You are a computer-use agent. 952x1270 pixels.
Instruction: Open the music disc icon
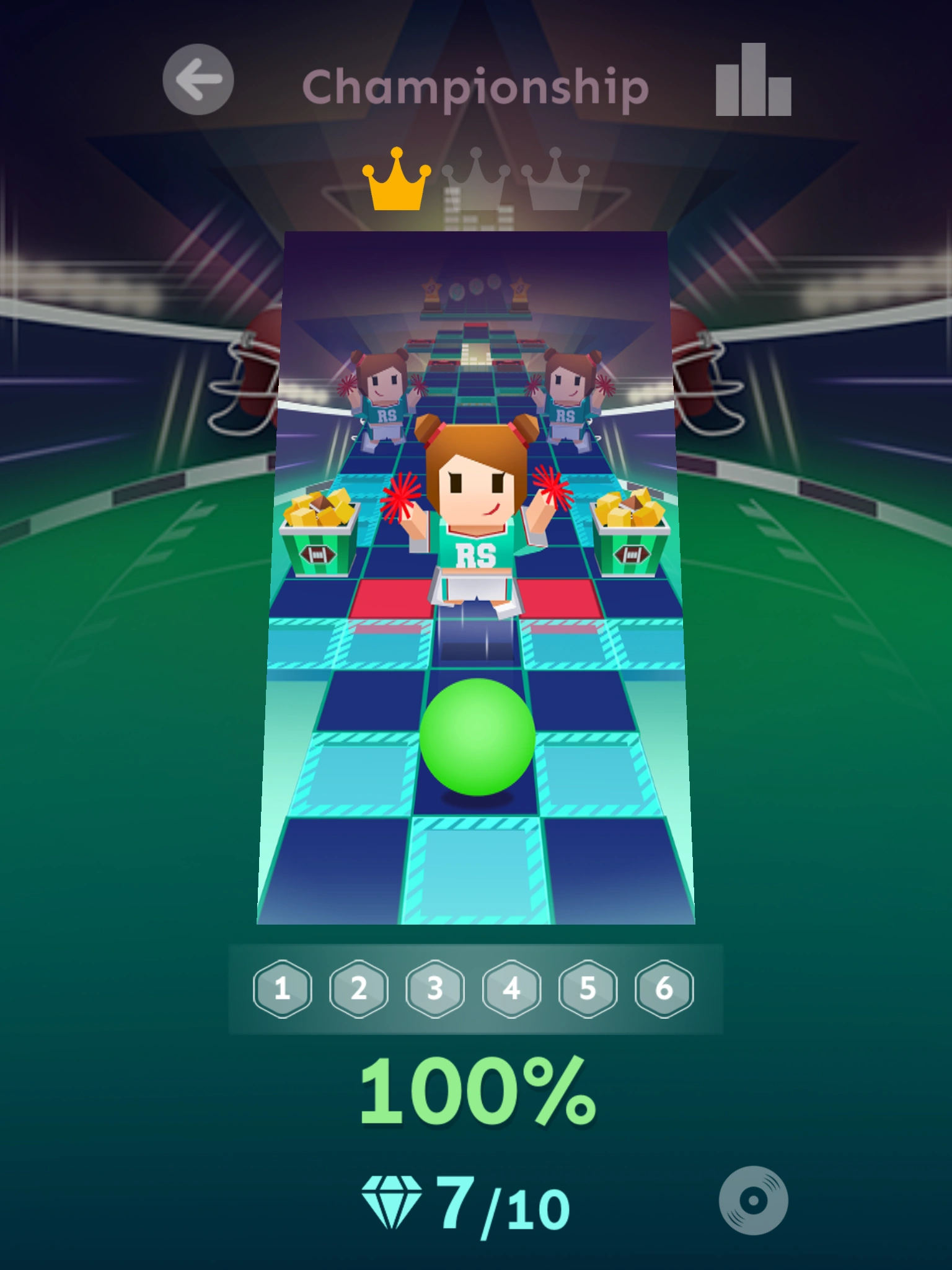[x=753, y=1201]
